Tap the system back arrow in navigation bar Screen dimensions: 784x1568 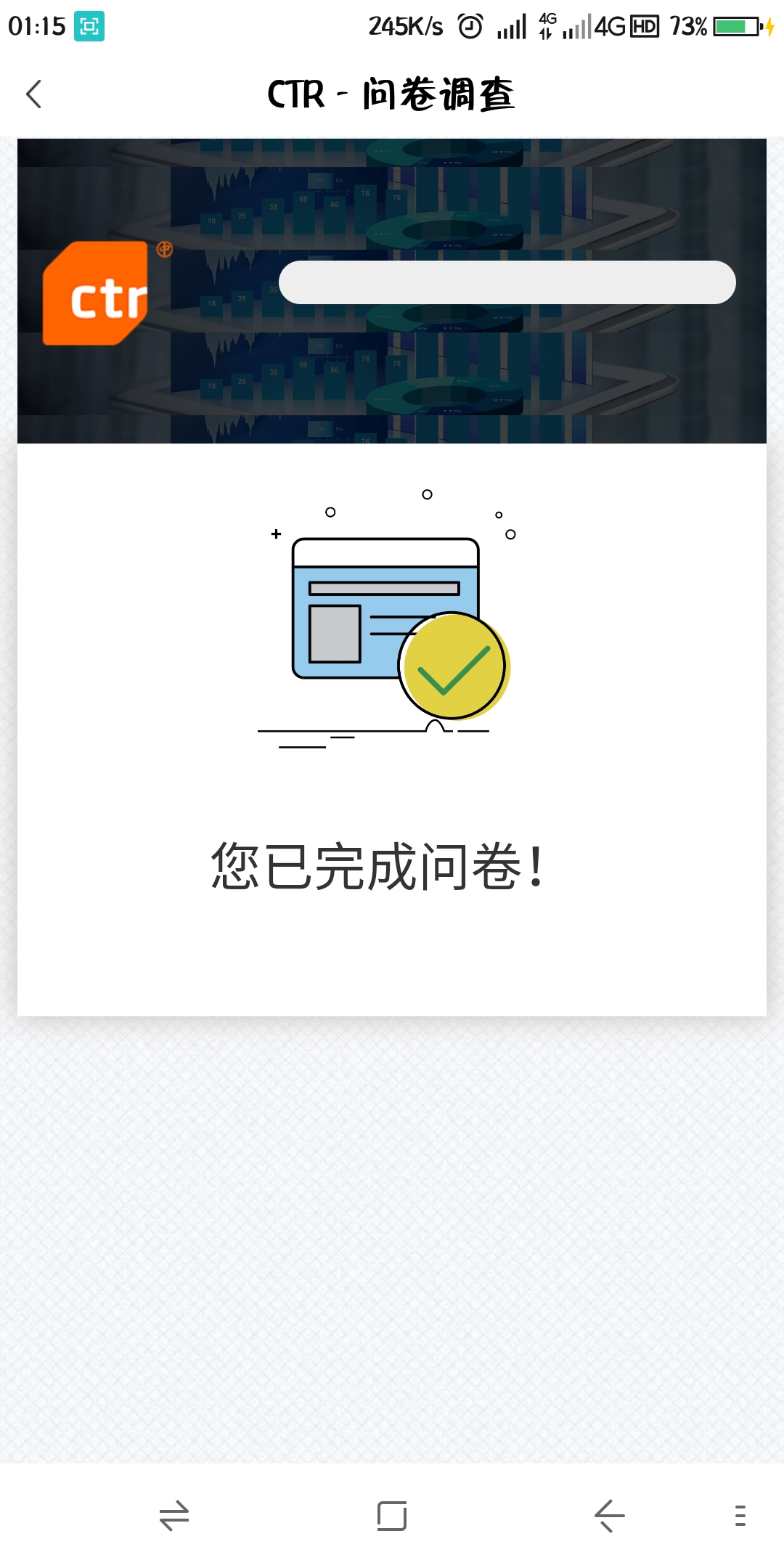609,1516
